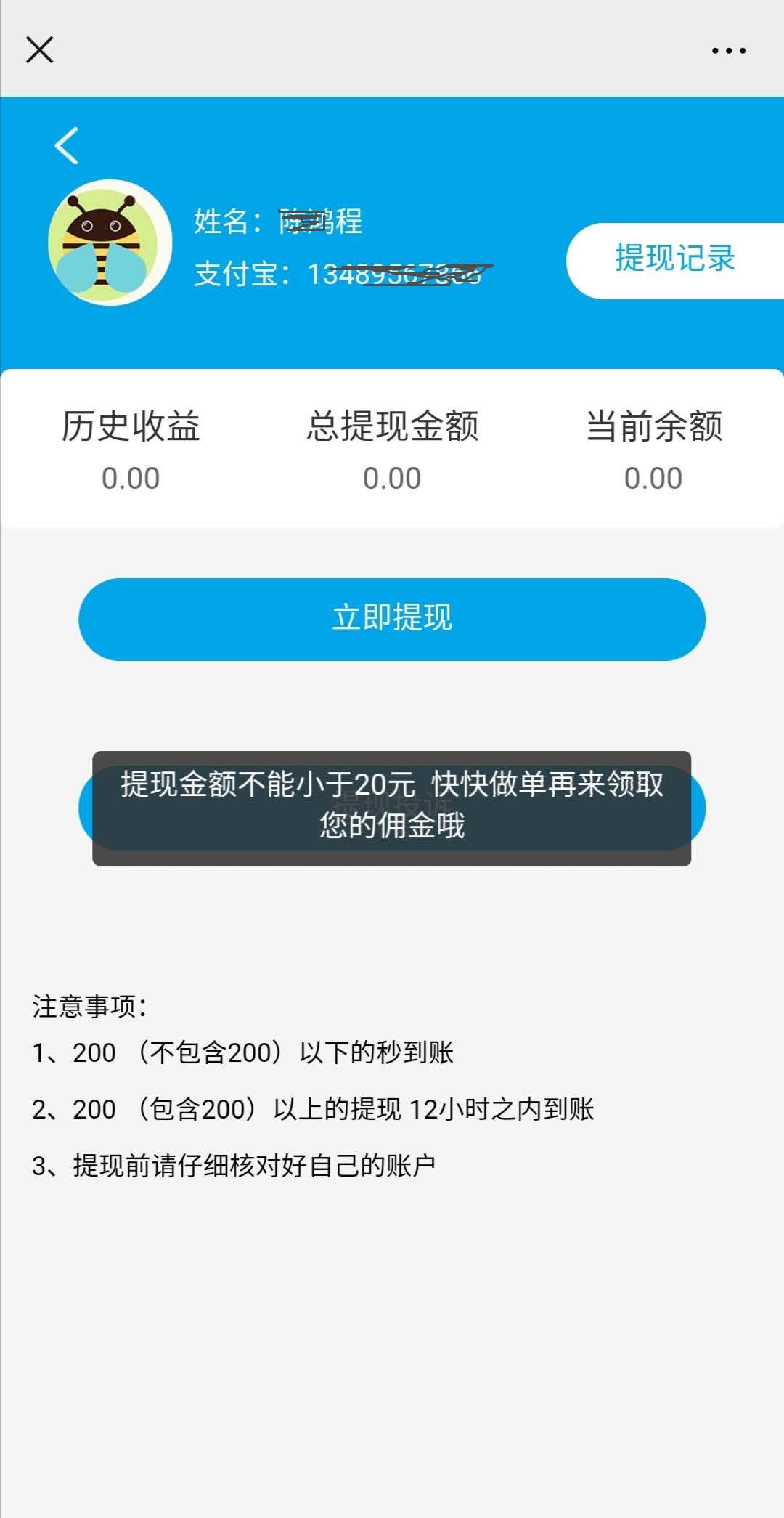Close the web page with the X

click(x=39, y=50)
